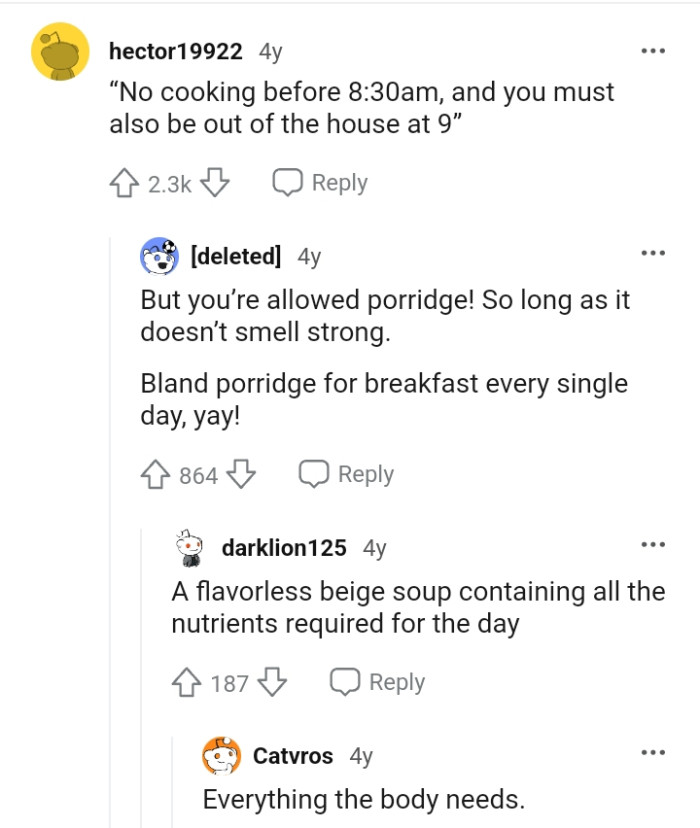The height and width of the screenshot is (828, 700).
Task: Upvote darklion125's comment
Action: pos(187,683)
